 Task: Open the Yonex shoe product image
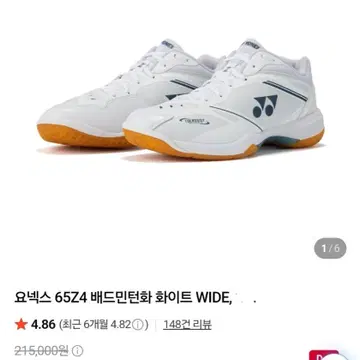180,100
